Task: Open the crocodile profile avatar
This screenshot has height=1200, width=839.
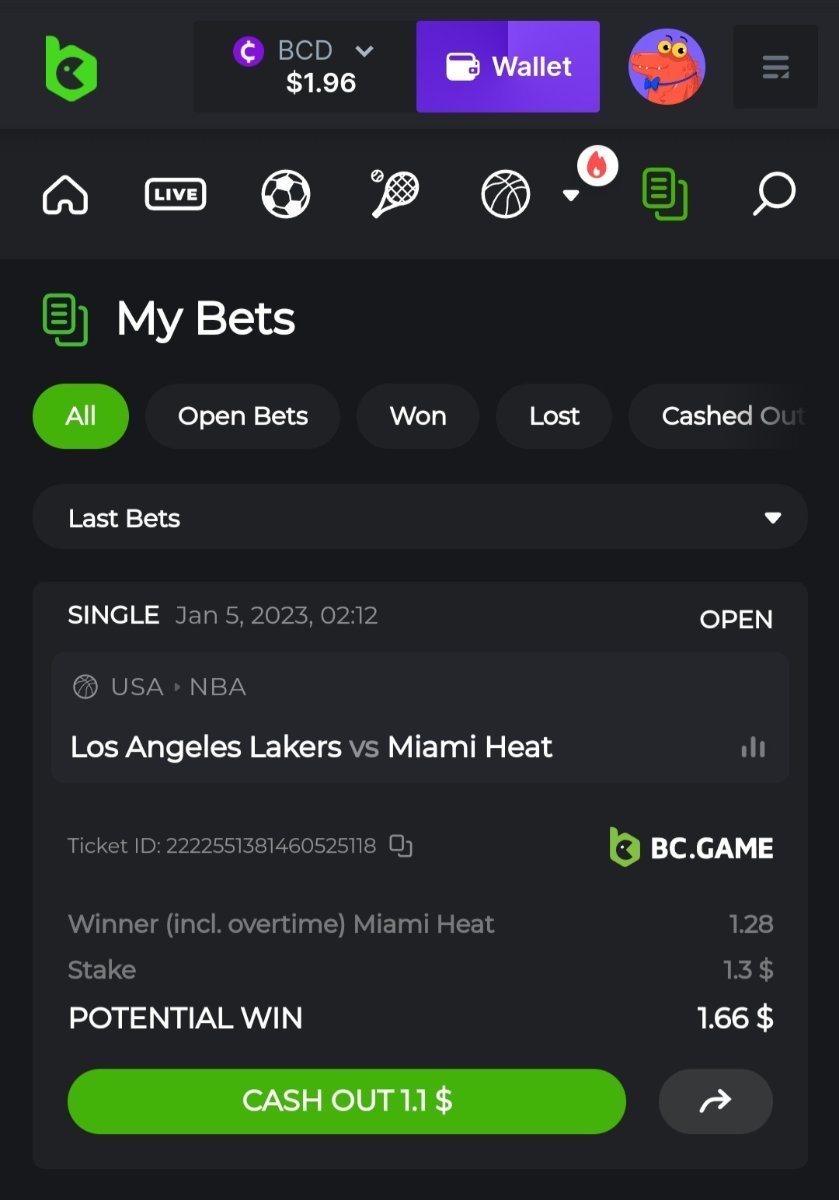Action: pyautogui.click(x=666, y=67)
